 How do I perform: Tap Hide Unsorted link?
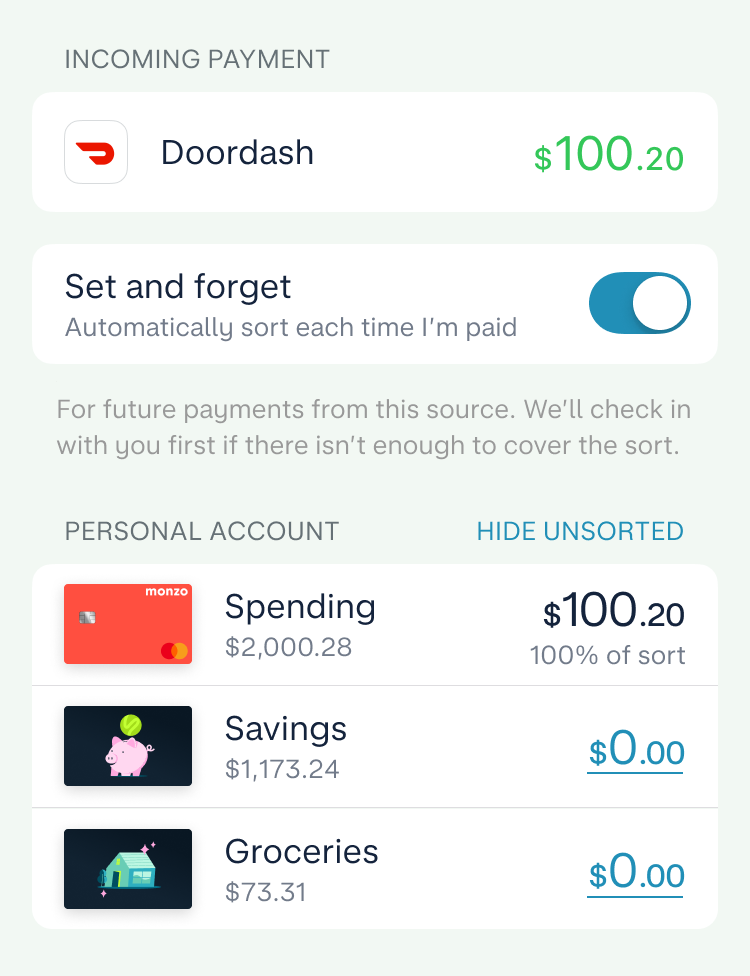pos(580,531)
